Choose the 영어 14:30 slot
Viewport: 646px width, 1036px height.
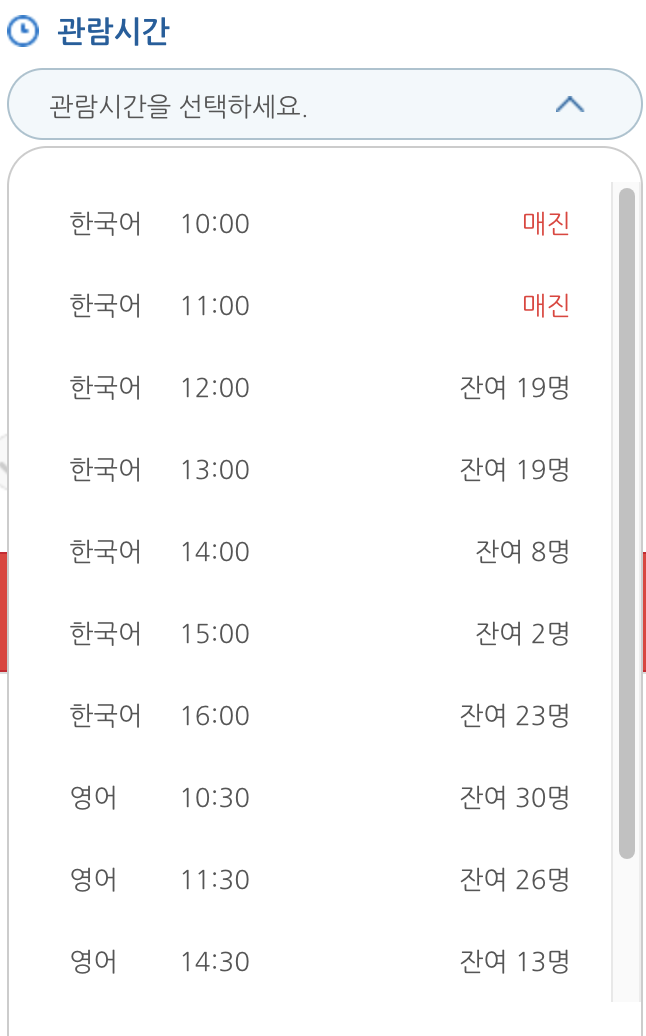pyautogui.click(x=310, y=961)
